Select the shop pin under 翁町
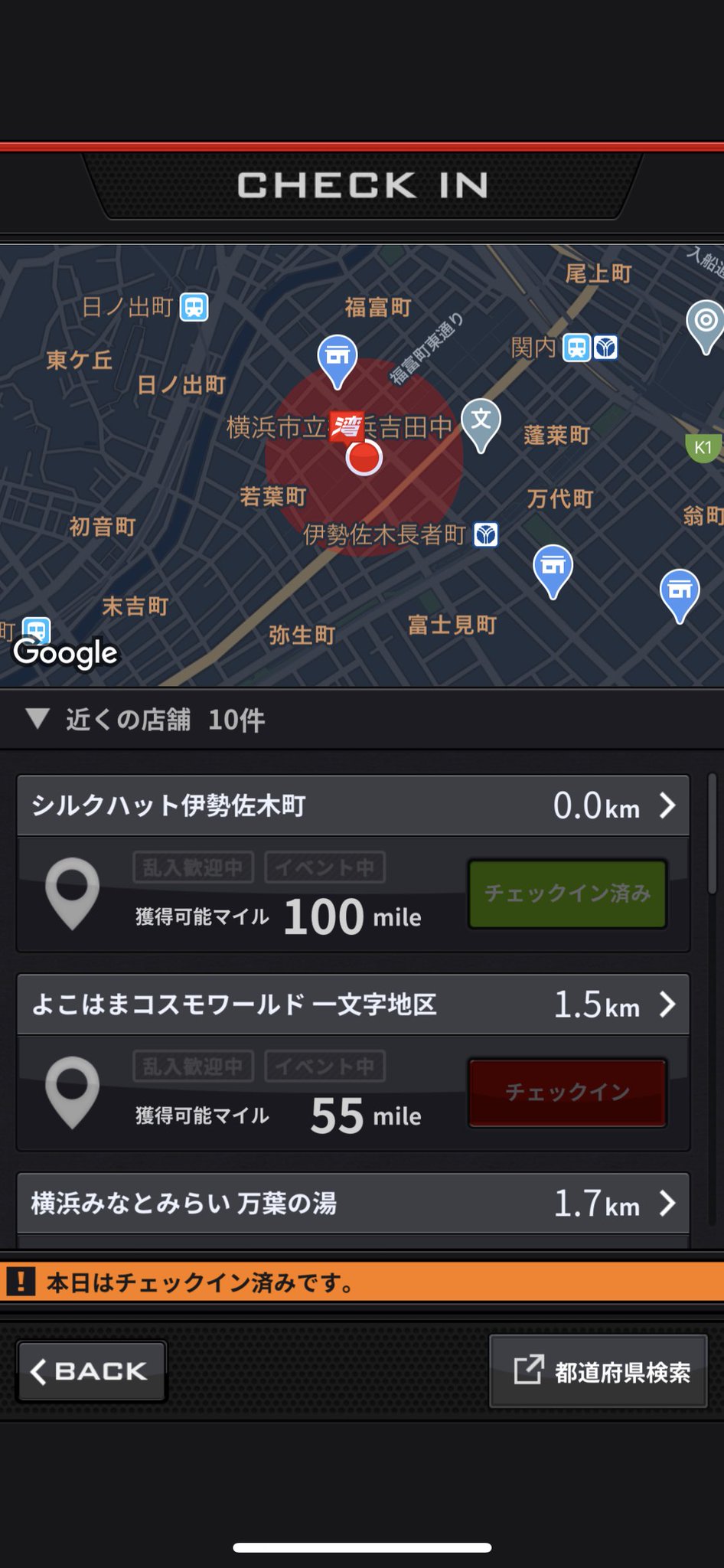 pos(680,596)
